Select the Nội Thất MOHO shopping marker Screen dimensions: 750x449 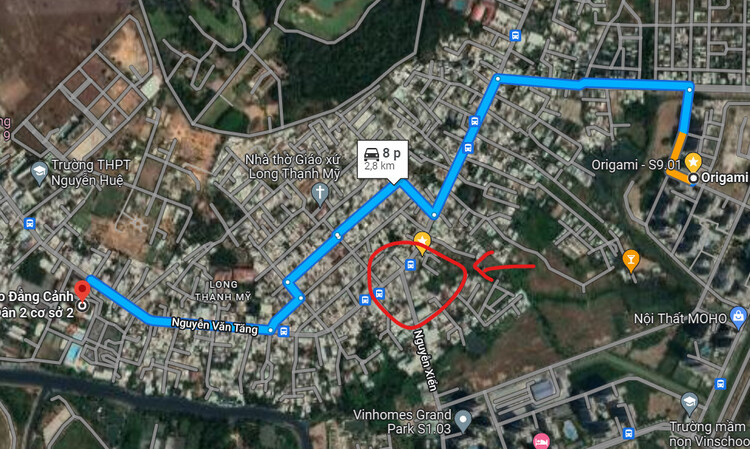pos(738,319)
